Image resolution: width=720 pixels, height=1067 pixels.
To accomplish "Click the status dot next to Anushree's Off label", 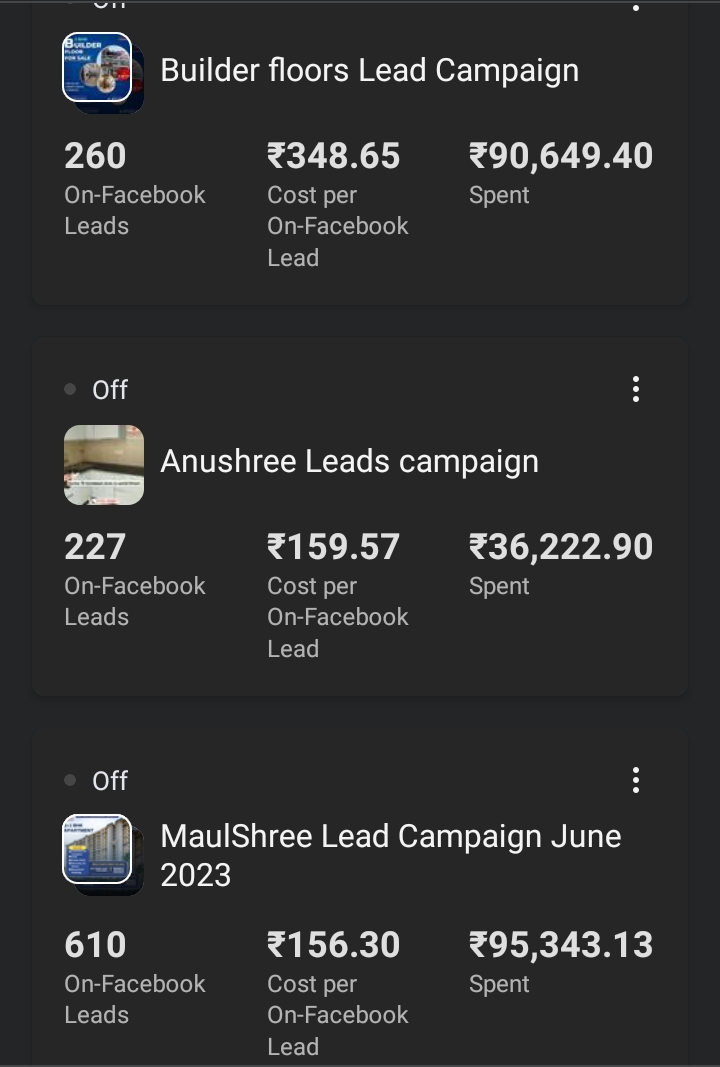I will [x=68, y=389].
